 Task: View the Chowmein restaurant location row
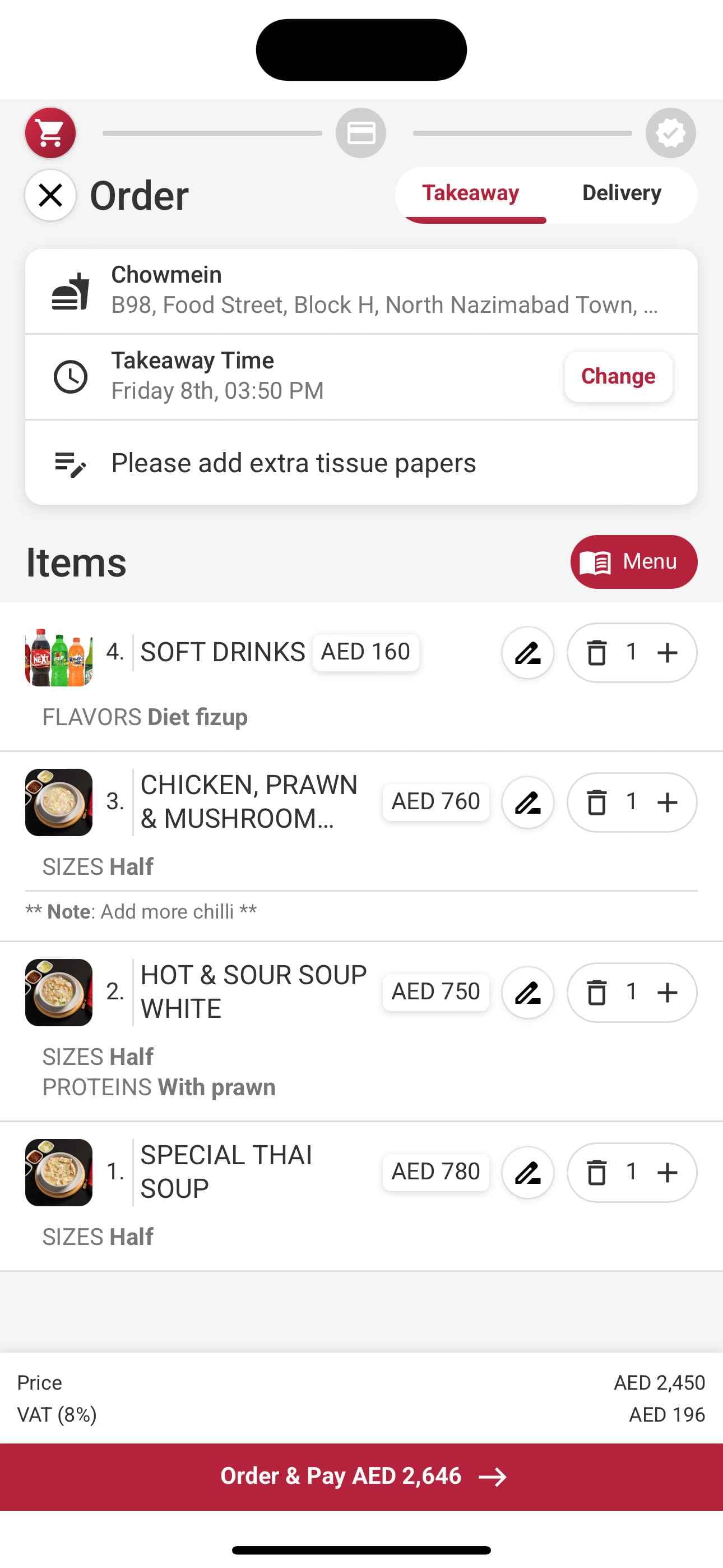(x=361, y=290)
